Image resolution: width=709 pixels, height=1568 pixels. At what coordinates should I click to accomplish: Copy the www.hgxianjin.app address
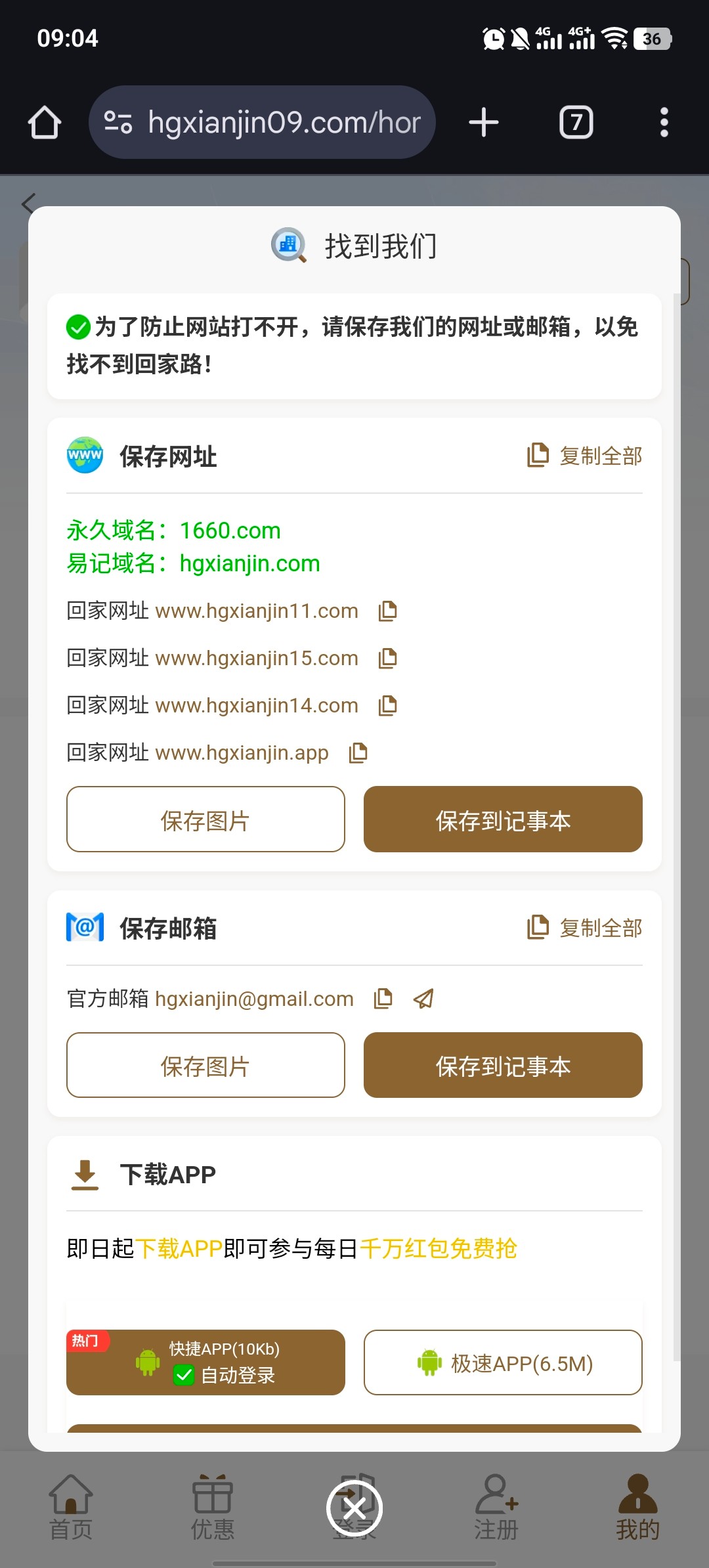[x=358, y=753]
